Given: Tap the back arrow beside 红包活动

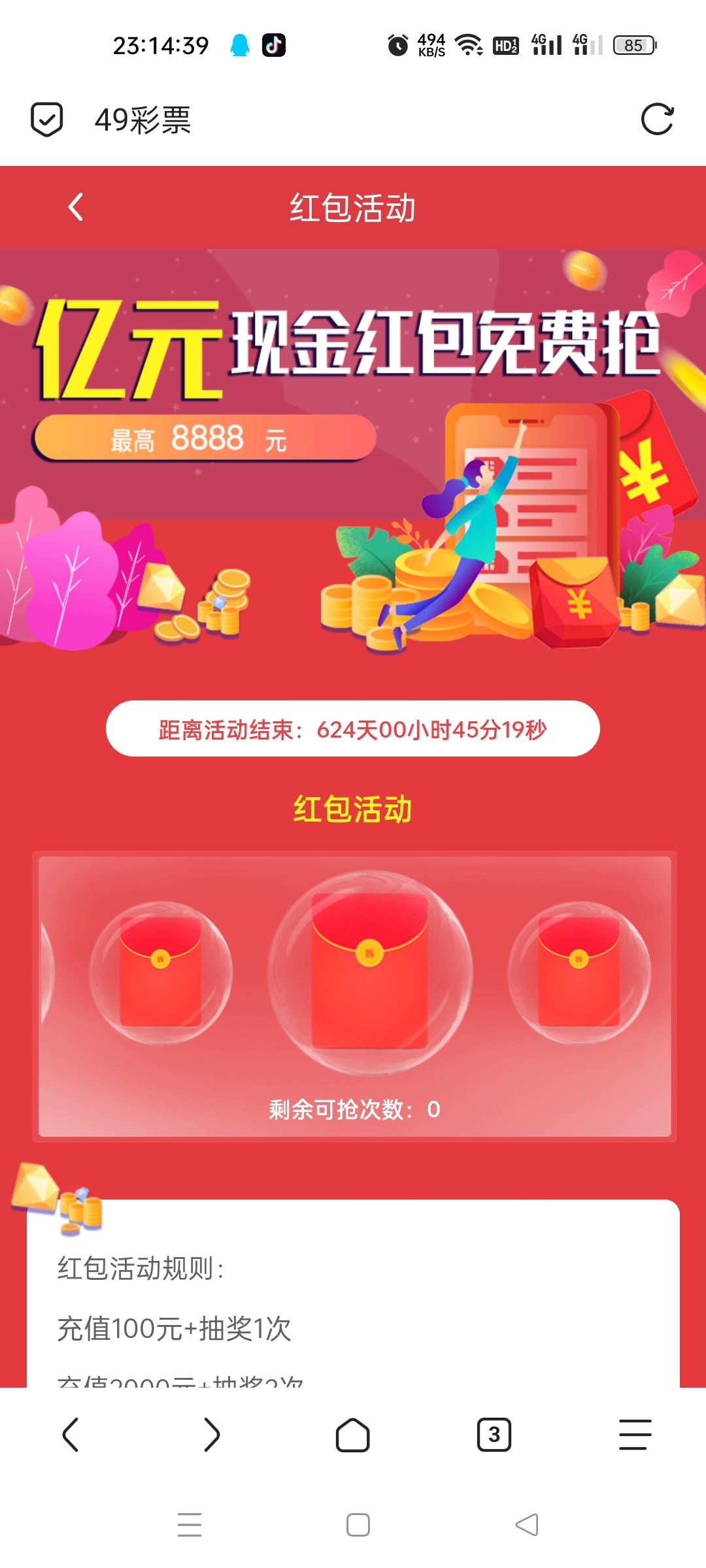Looking at the screenshot, I should point(76,207).
